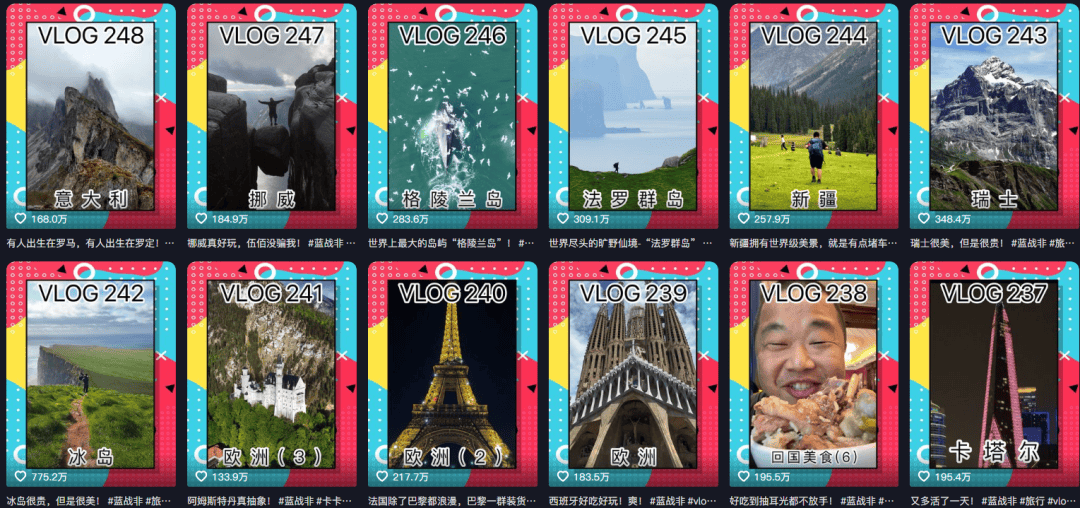
Task: Play VLOG 243 Switzerland video
Action: click(x=994, y=115)
